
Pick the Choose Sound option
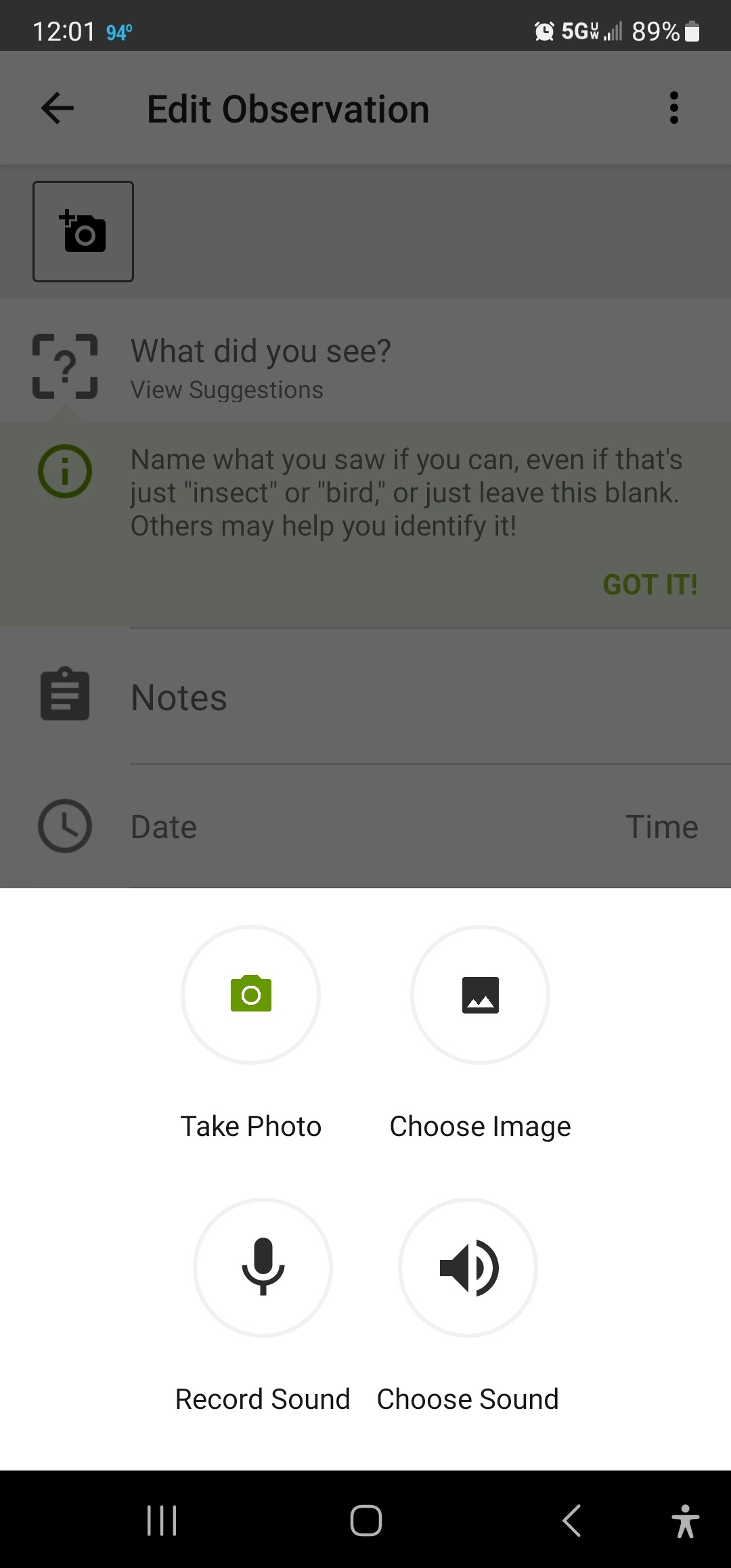tap(468, 1267)
